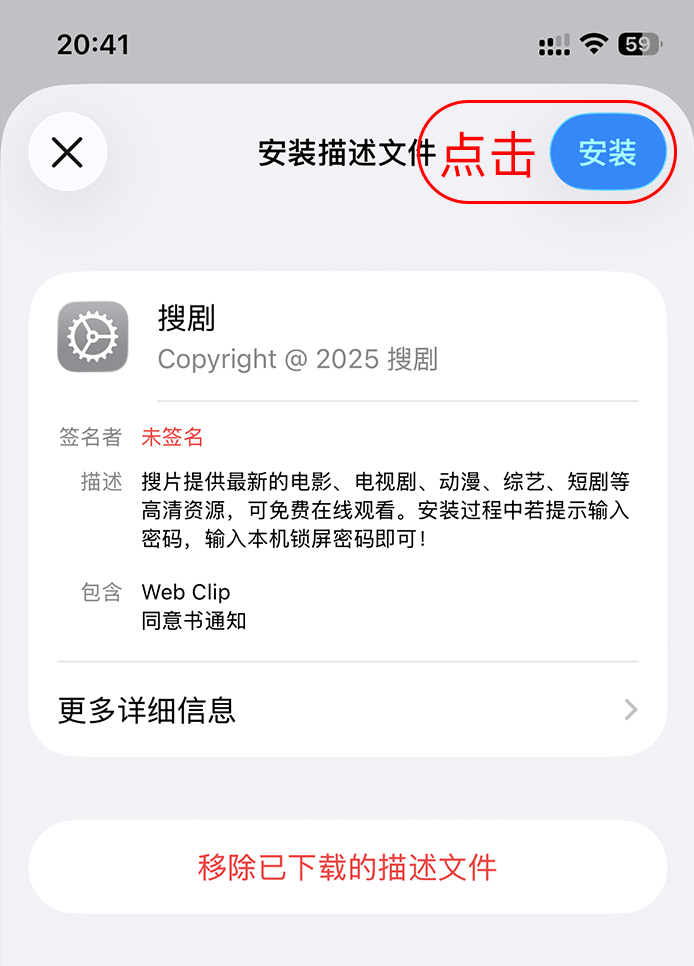Image resolution: width=694 pixels, height=966 pixels.
Task: Open 更多详细信息 row
Action: click(x=347, y=710)
